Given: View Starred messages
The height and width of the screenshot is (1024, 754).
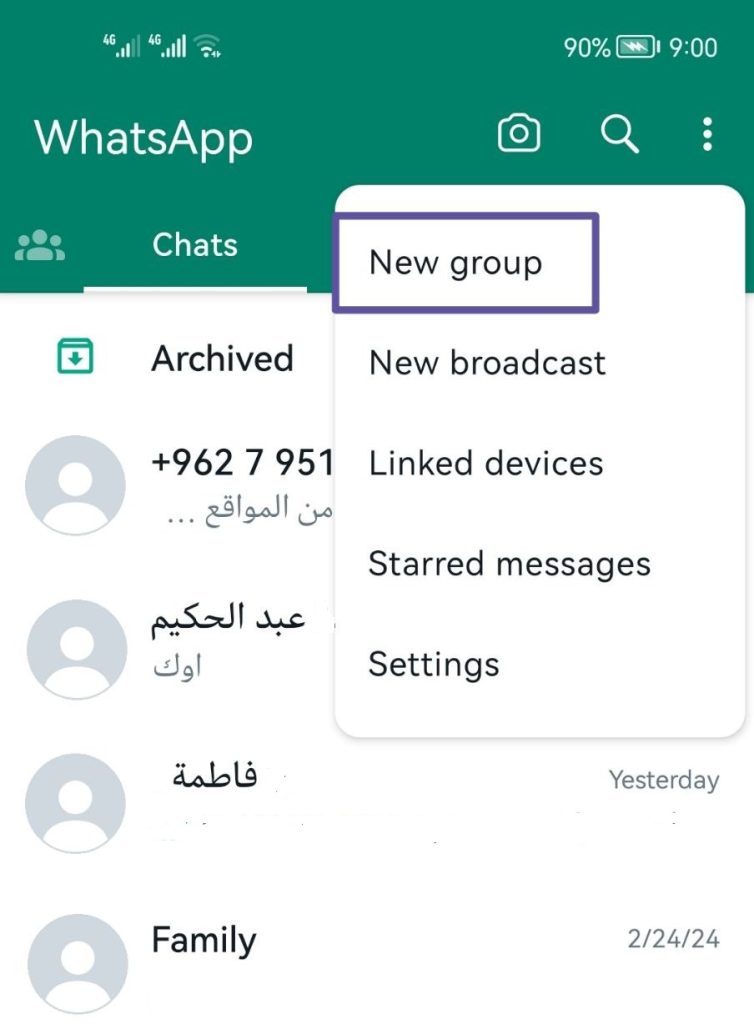Looking at the screenshot, I should click(x=509, y=564).
